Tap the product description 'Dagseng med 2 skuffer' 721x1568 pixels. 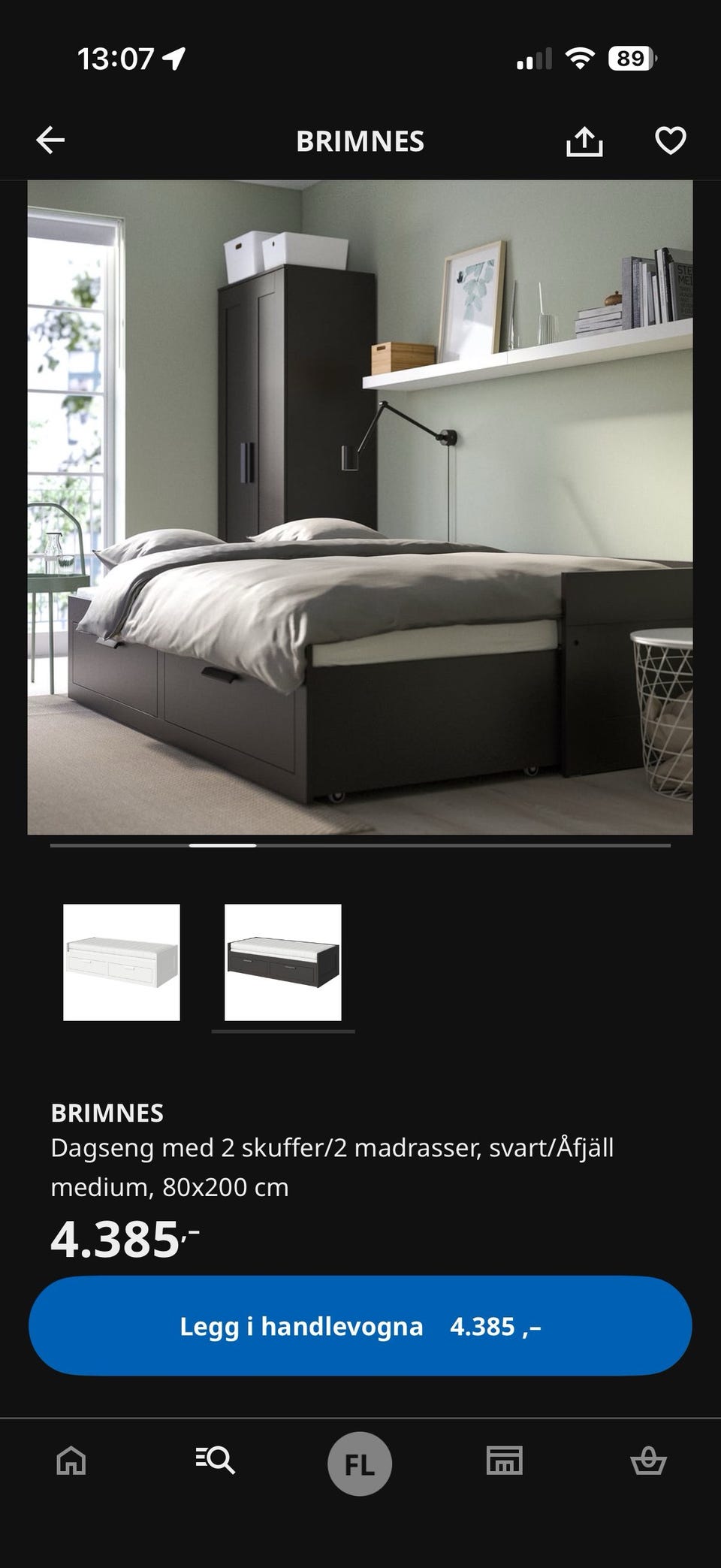click(333, 1147)
